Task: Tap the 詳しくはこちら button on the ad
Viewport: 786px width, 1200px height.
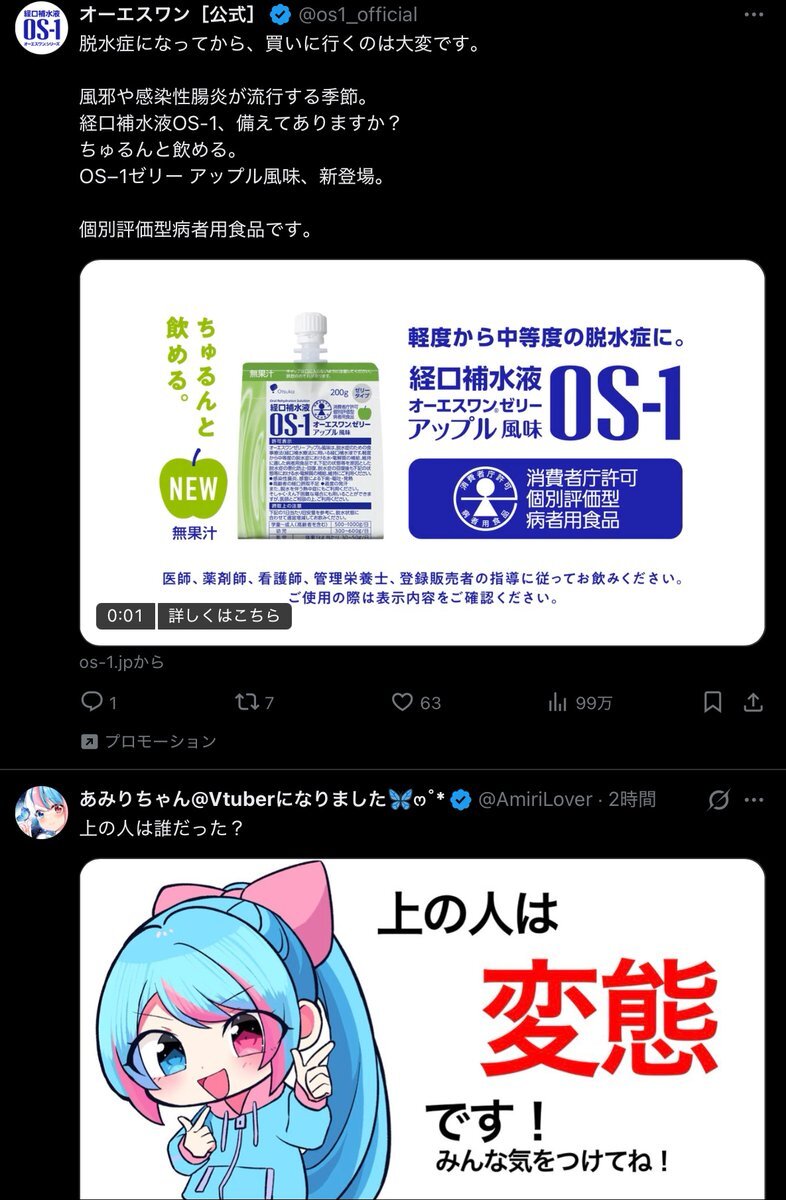Action: pos(224,616)
